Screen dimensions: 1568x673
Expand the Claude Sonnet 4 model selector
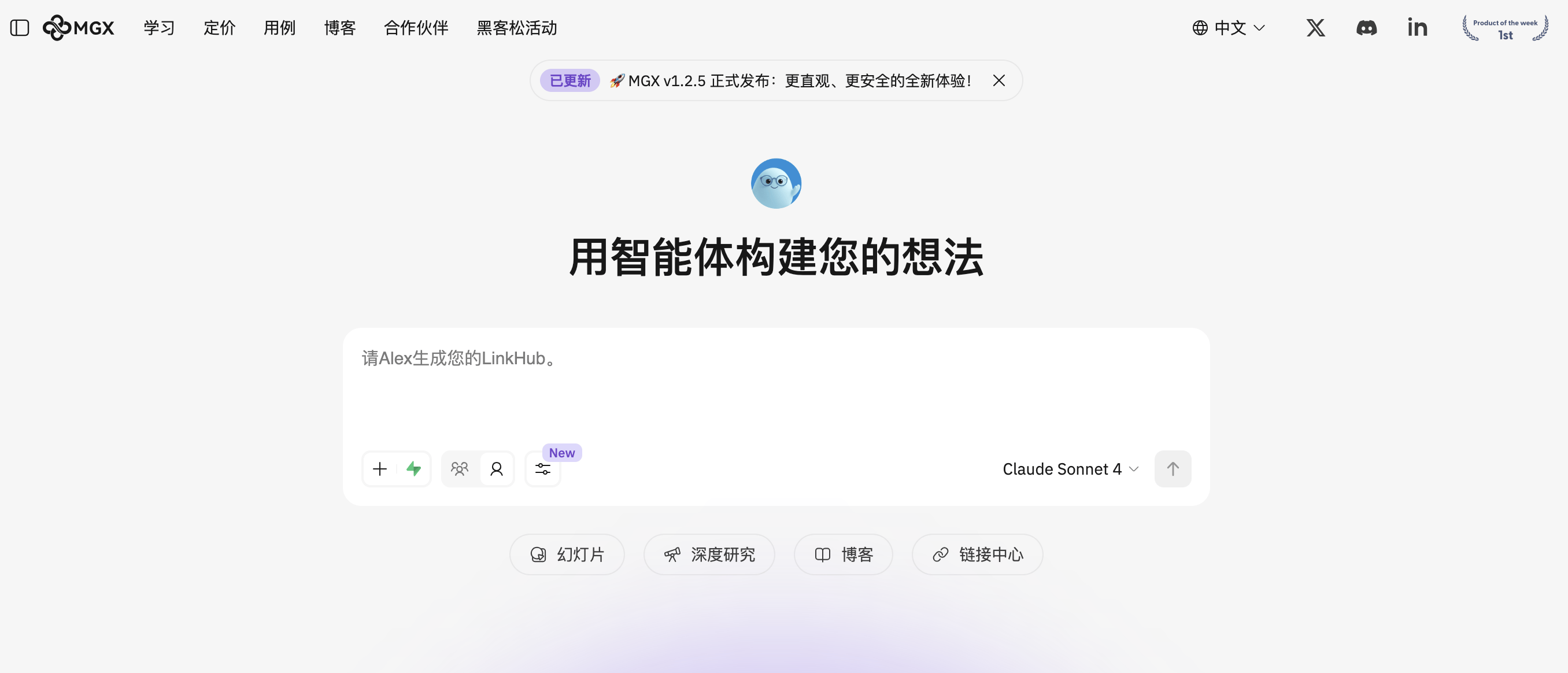tap(1070, 468)
